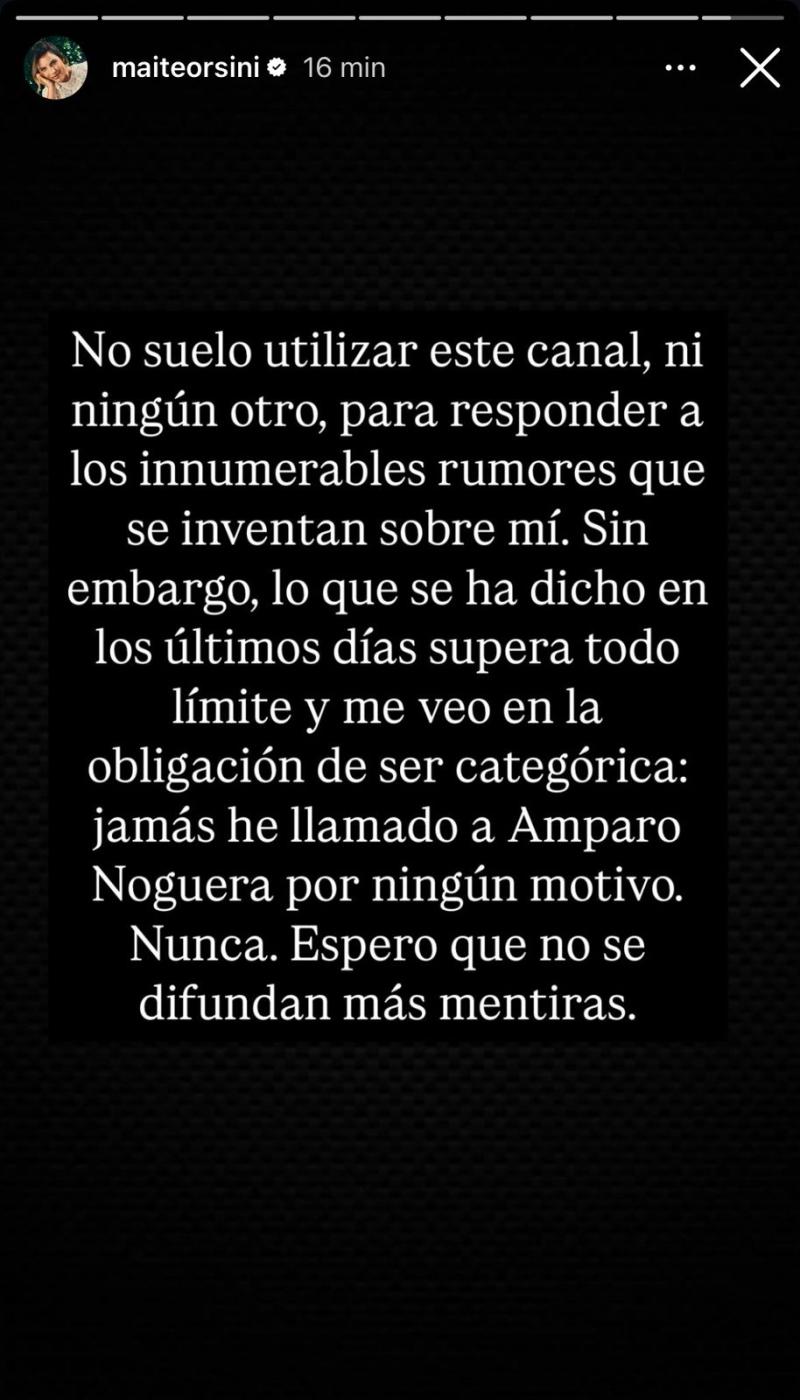Tap the maiteorsini username

click(185, 68)
